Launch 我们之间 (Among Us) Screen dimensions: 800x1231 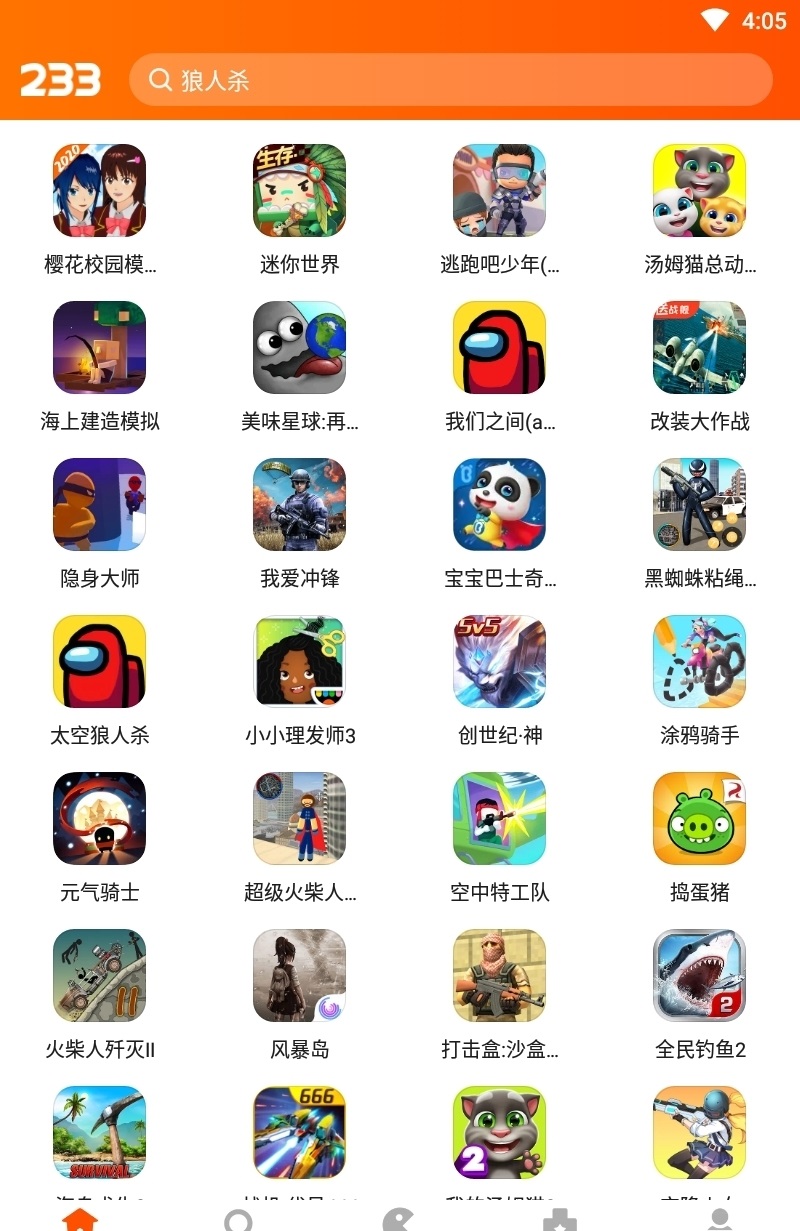[498, 347]
